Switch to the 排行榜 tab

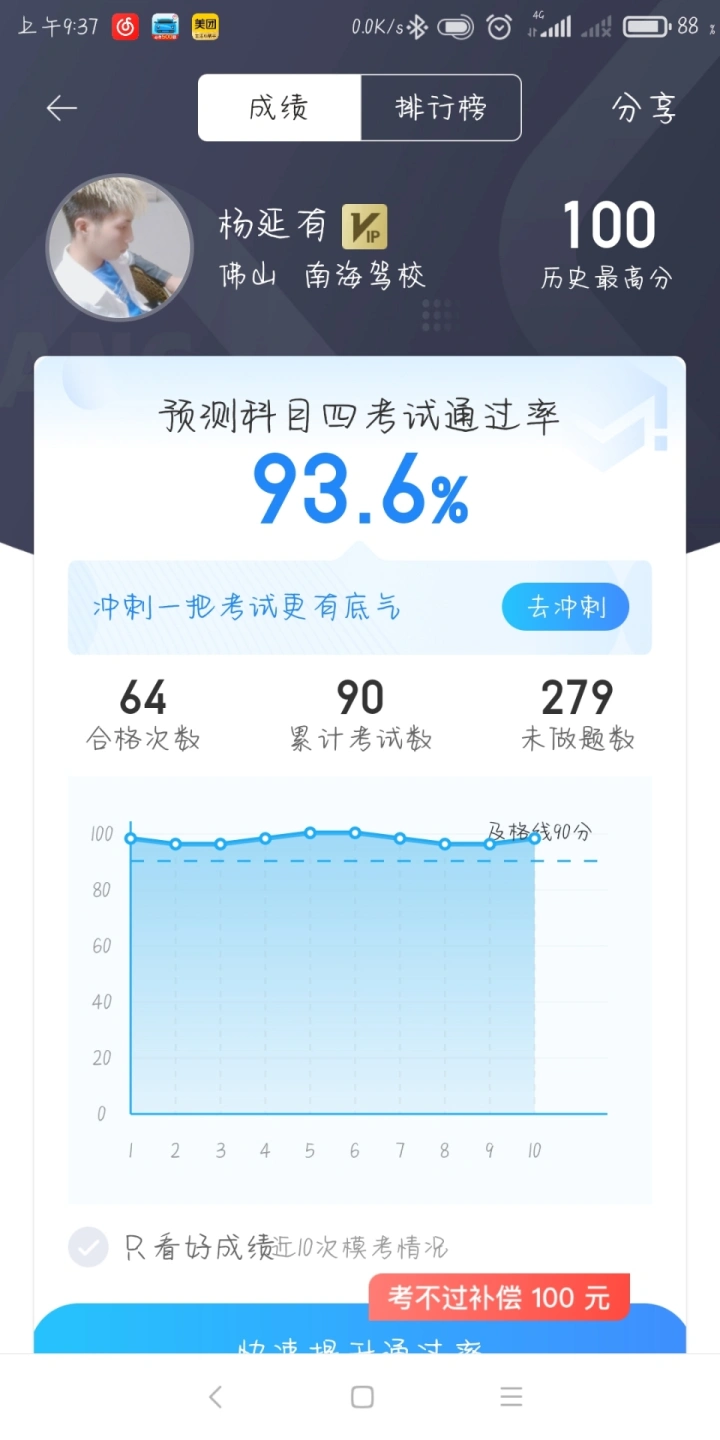(441, 108)
